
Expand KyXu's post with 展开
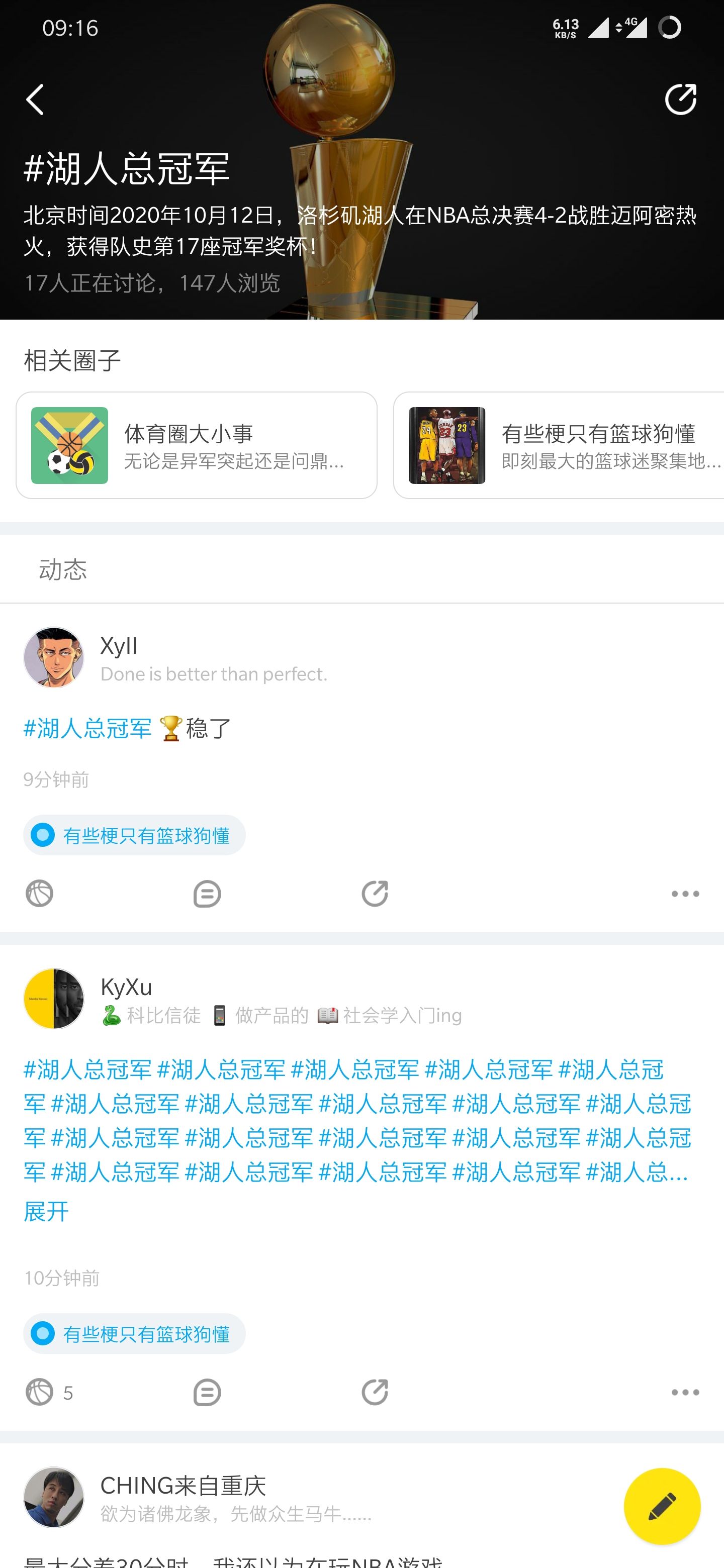tap(46, 1211)
